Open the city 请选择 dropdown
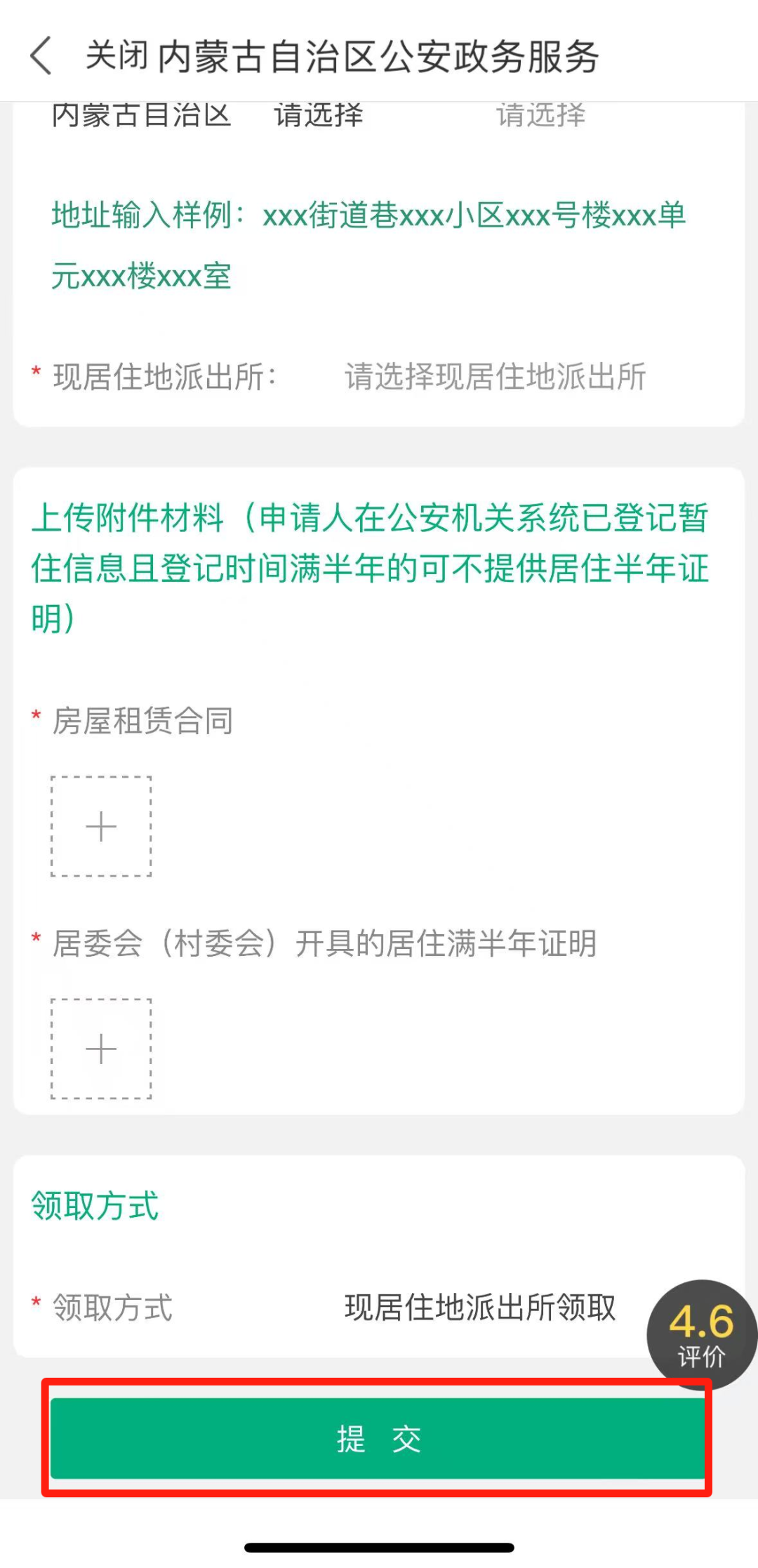758x1568 pixels. coord(318,116)
